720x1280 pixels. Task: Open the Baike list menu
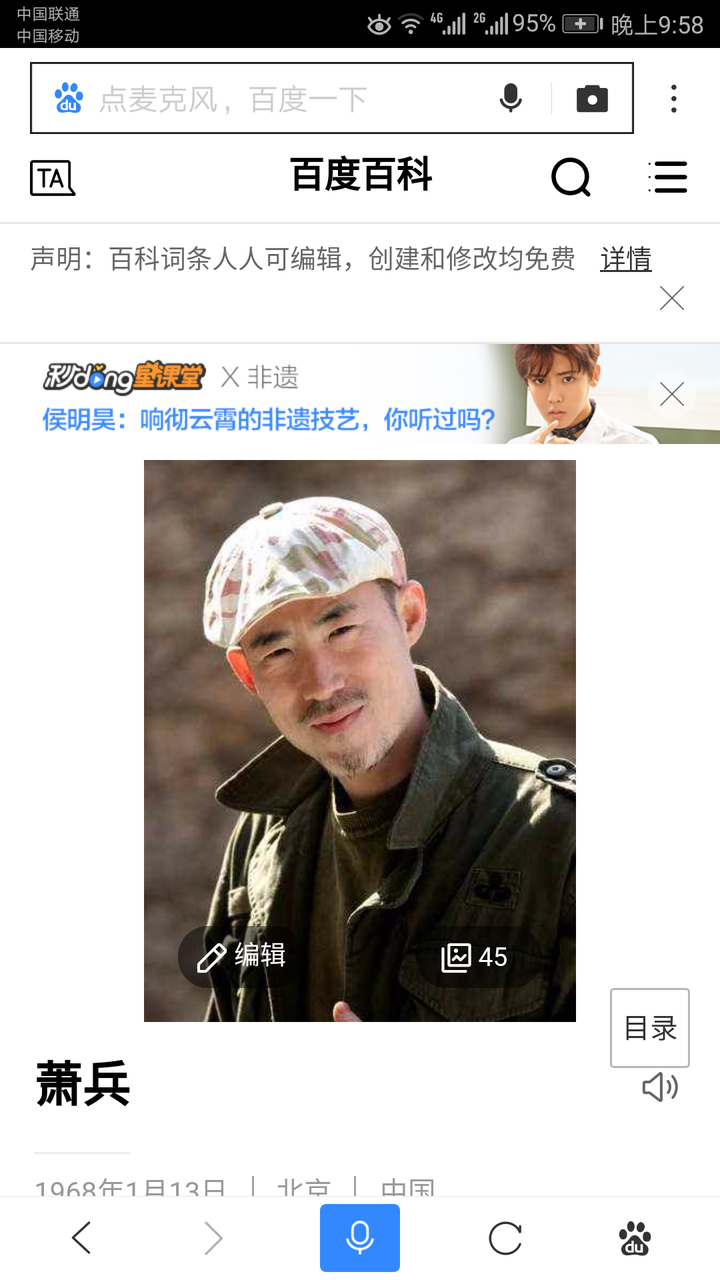[668, 177]
